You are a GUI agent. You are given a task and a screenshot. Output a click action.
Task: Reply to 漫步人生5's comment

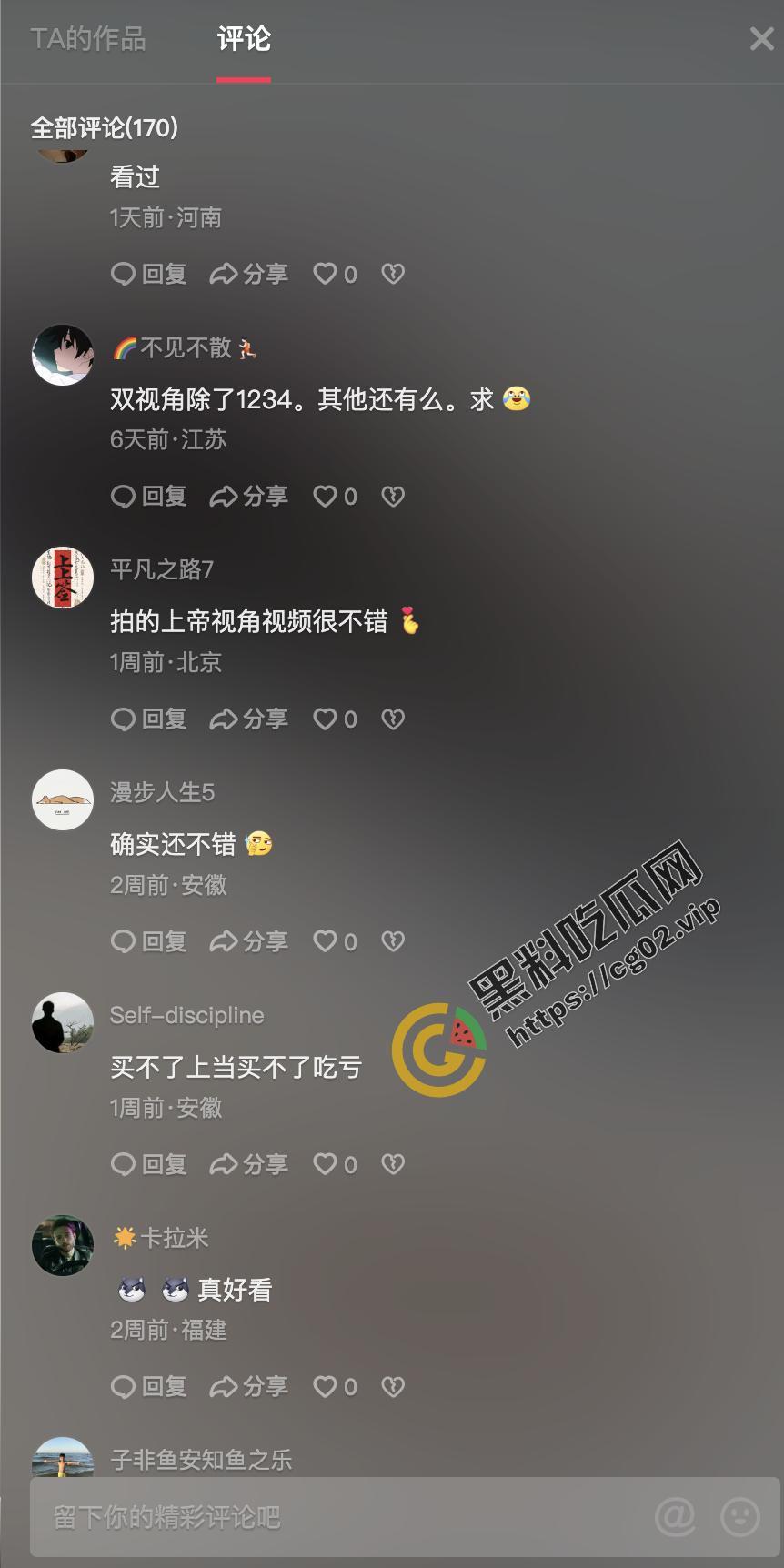[148, 941]
